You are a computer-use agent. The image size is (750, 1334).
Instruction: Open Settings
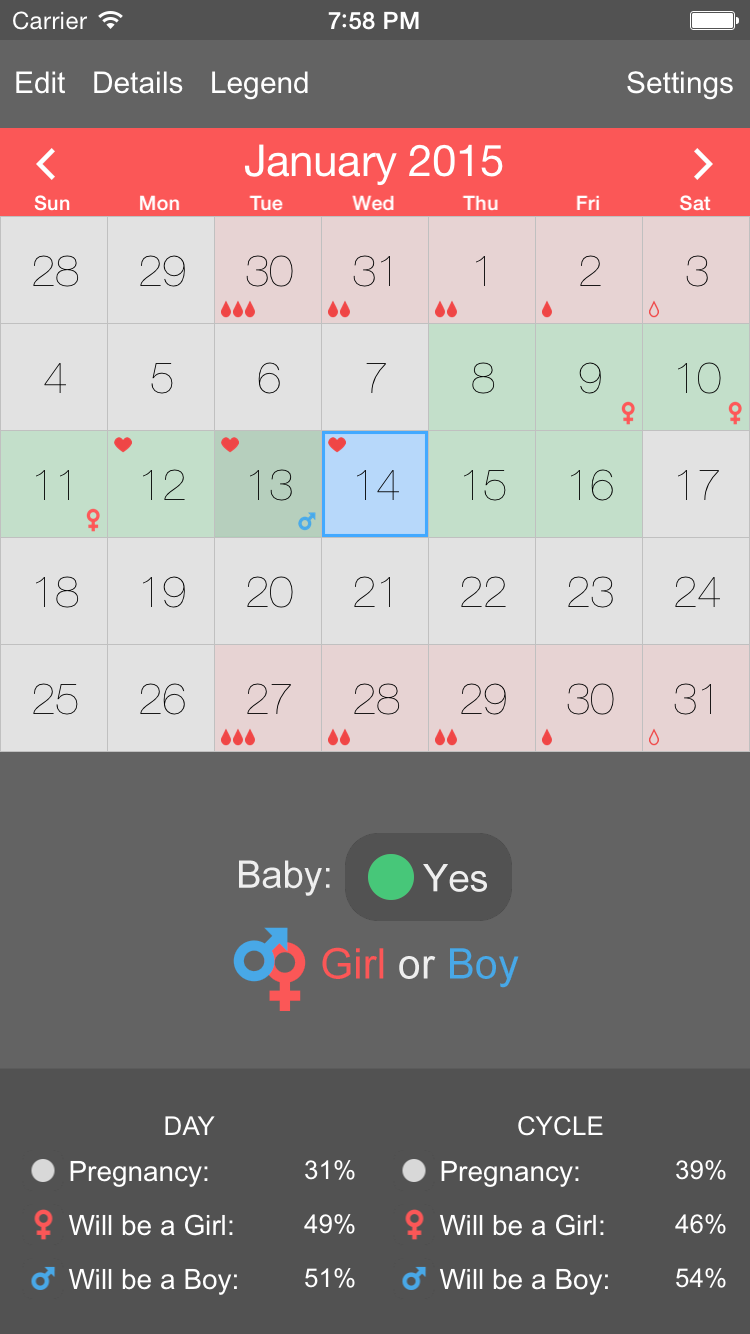click(x=680, y=84)
